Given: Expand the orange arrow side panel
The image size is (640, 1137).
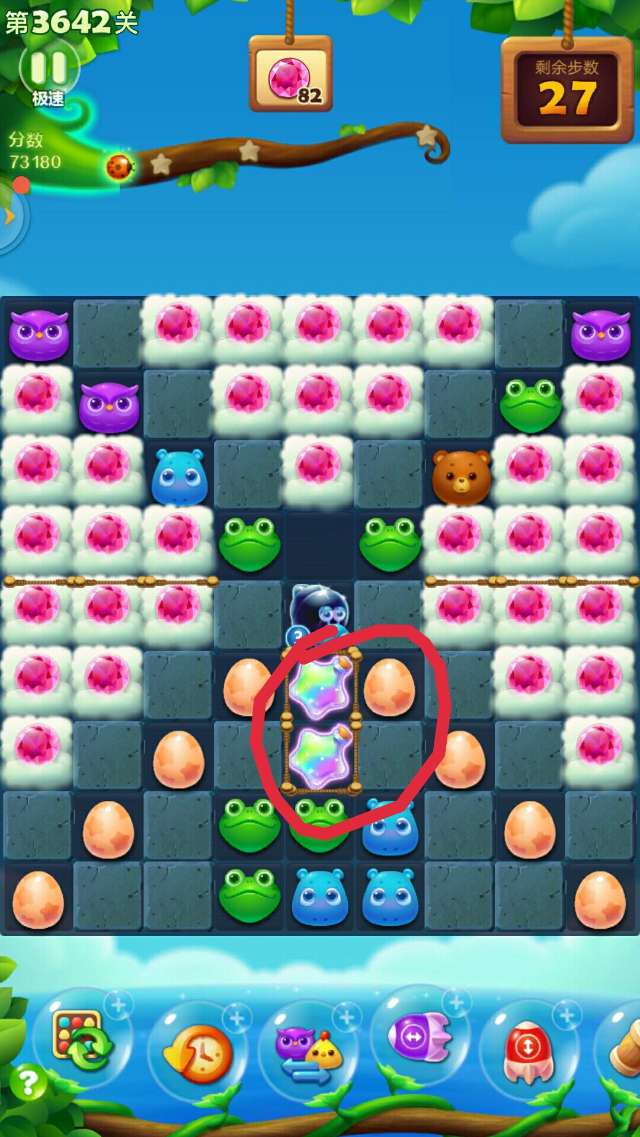Looking at the screenshot, I should (x=9, y=216).
